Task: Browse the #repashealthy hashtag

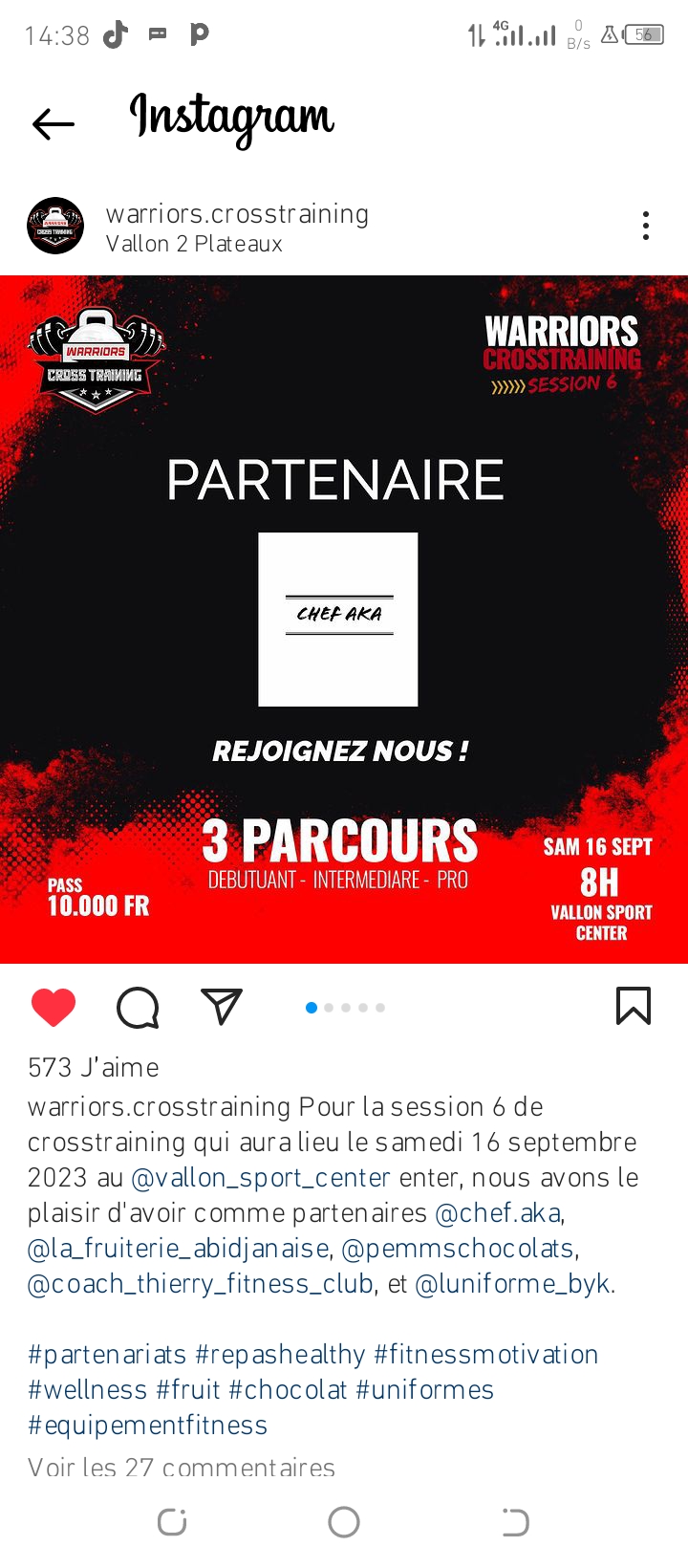Action: coord(280,1354)
